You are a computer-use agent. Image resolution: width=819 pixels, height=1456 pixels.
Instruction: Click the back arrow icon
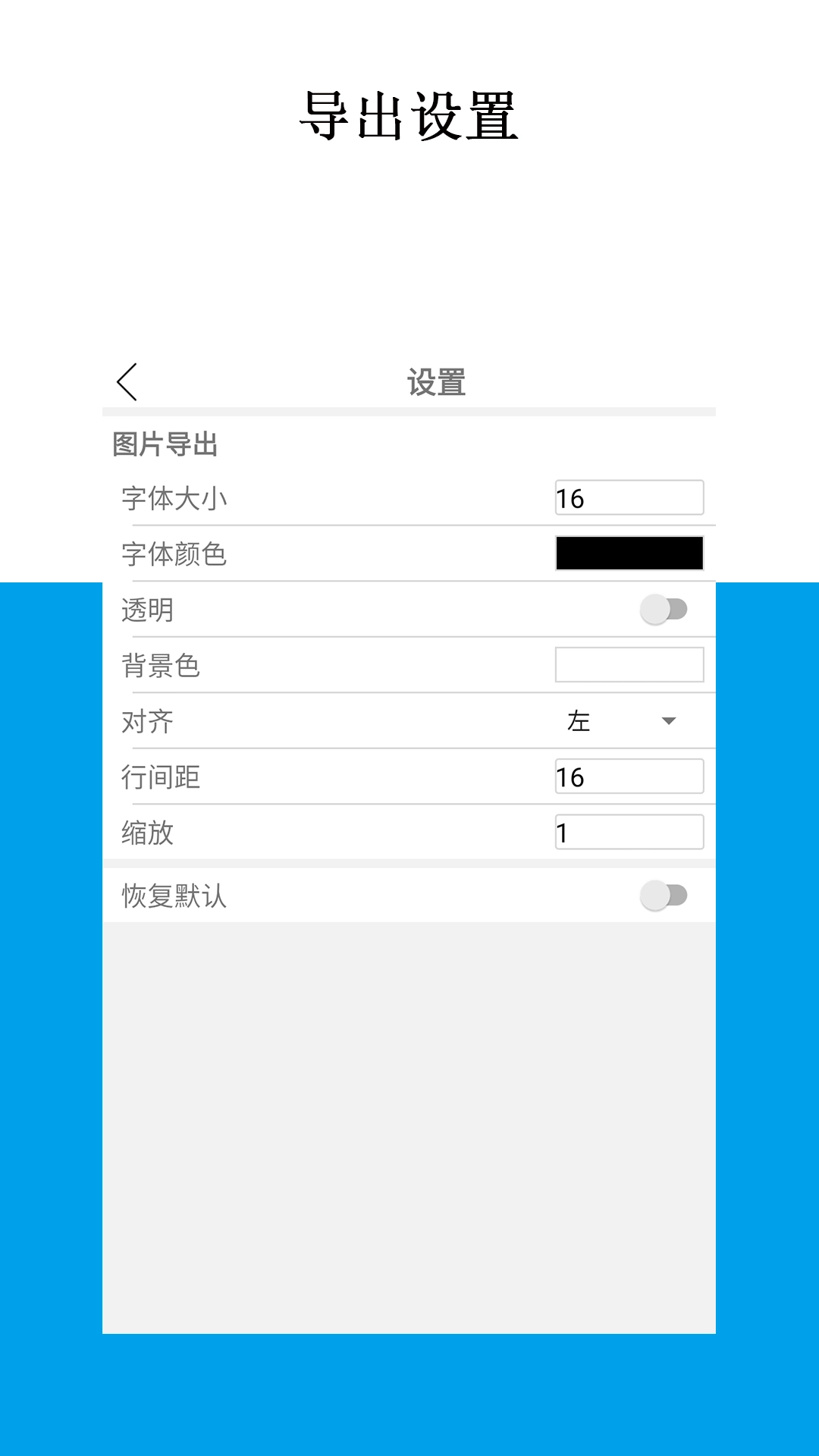pos(127,383)
